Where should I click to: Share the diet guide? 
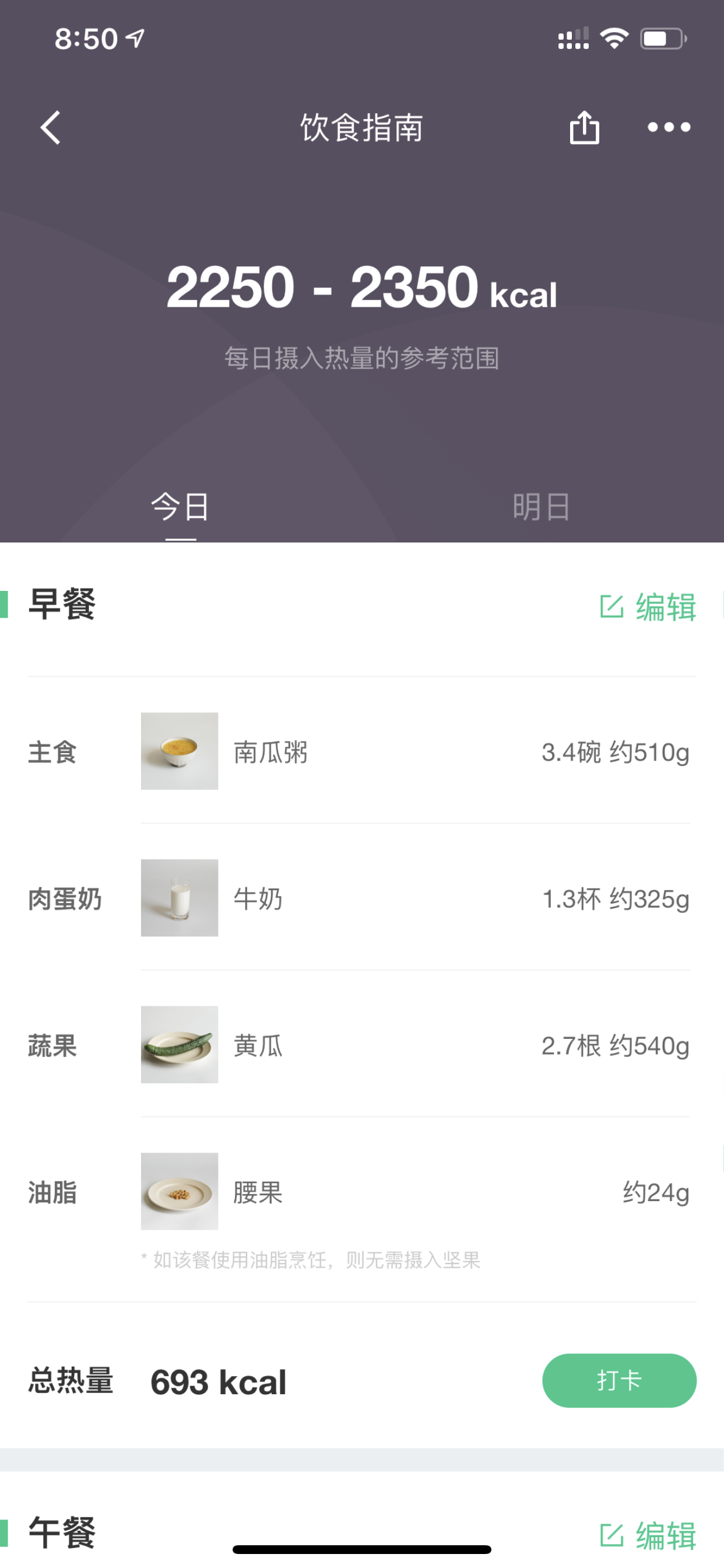click(584, 127)
